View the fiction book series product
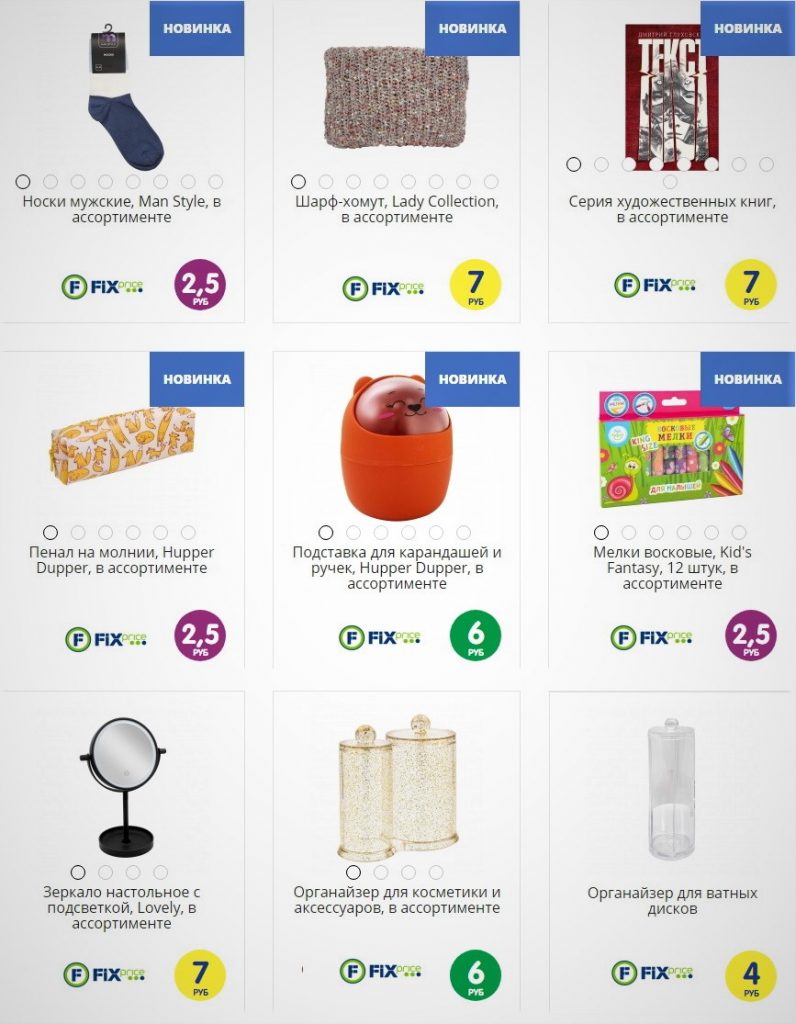 [x=672, y=209]
